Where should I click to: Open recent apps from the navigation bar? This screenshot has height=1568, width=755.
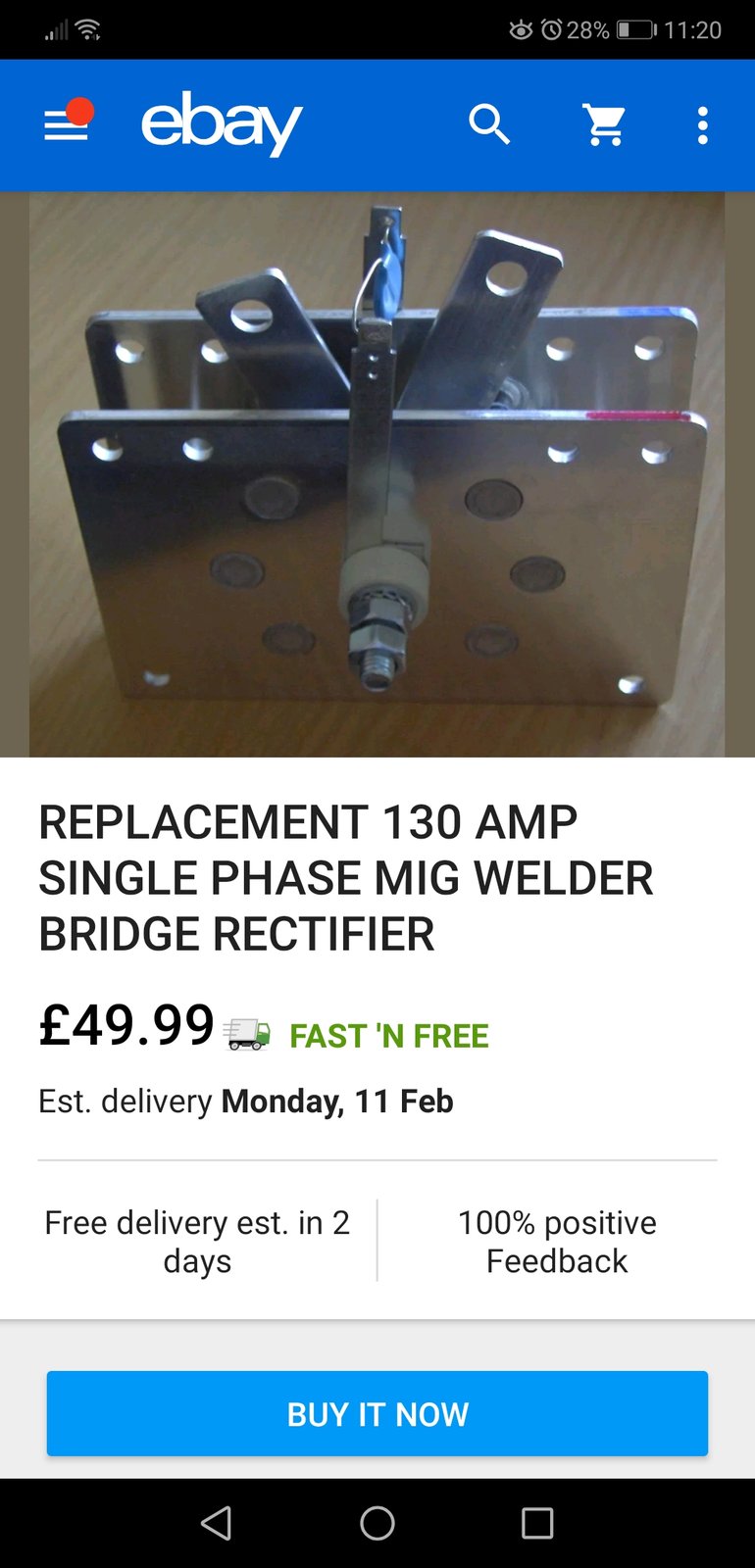(537, 1523)
